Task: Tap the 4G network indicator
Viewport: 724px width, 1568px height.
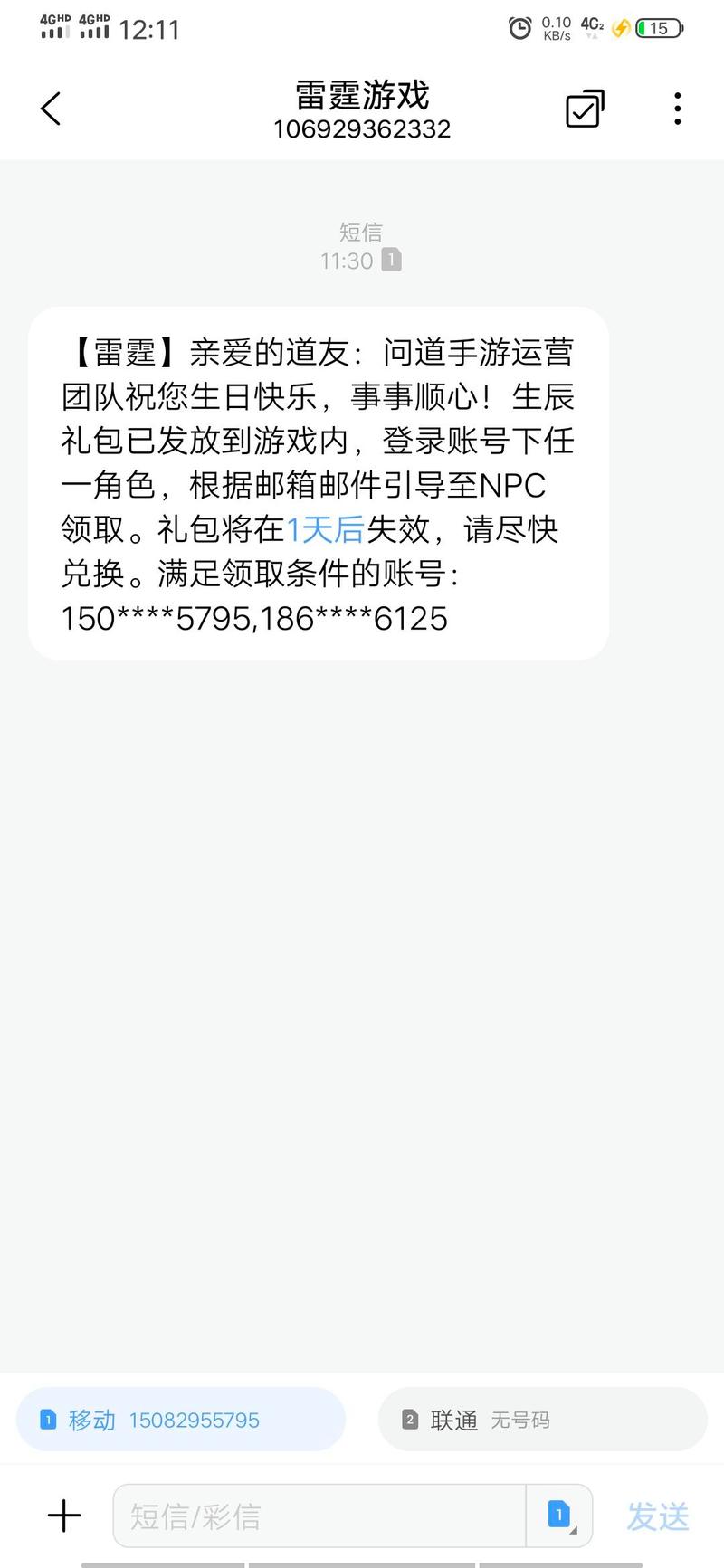Action: pyautogui.click(x=590, y=25)
